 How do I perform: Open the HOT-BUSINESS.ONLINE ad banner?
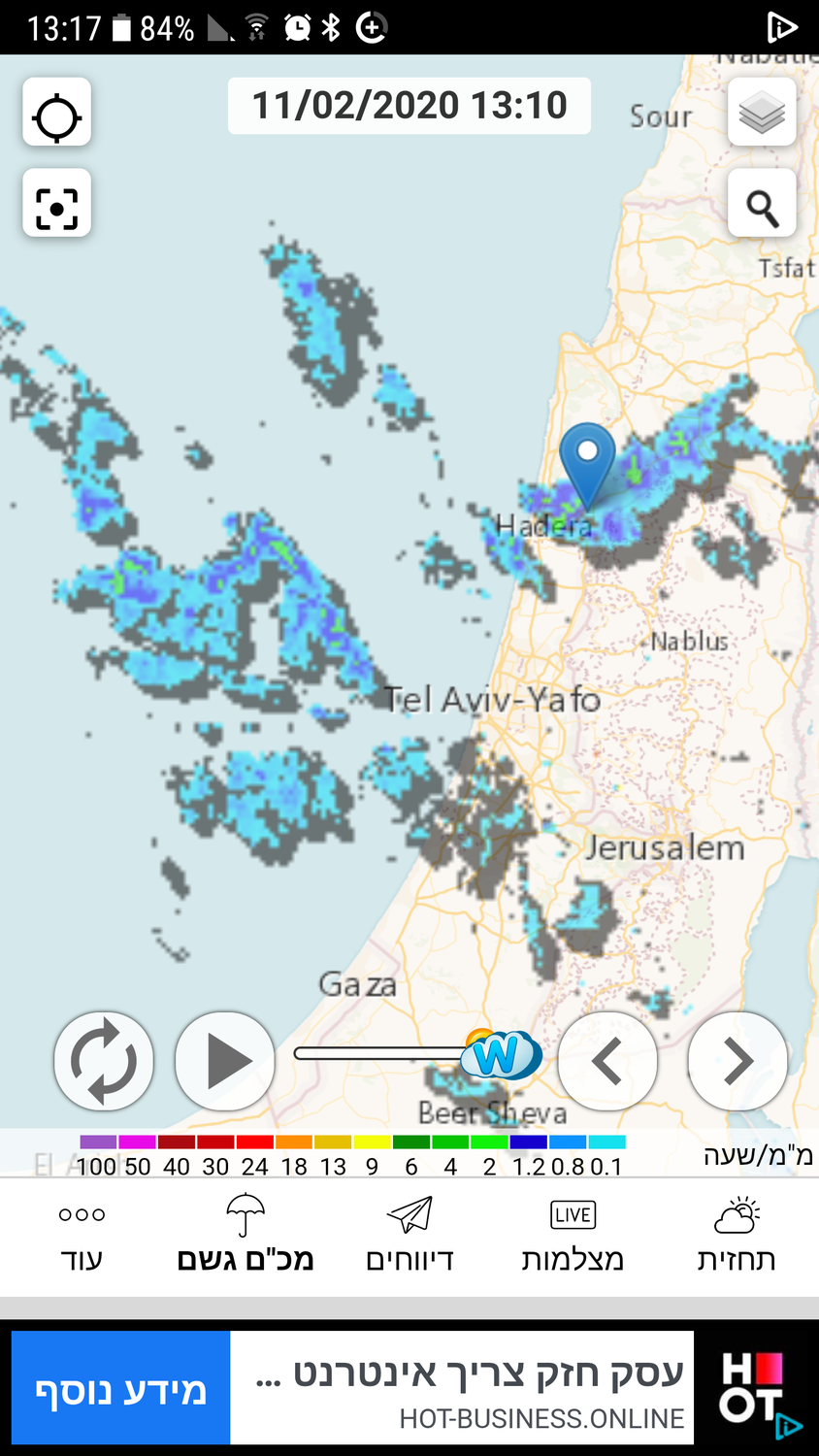[x=462, y=1389]
